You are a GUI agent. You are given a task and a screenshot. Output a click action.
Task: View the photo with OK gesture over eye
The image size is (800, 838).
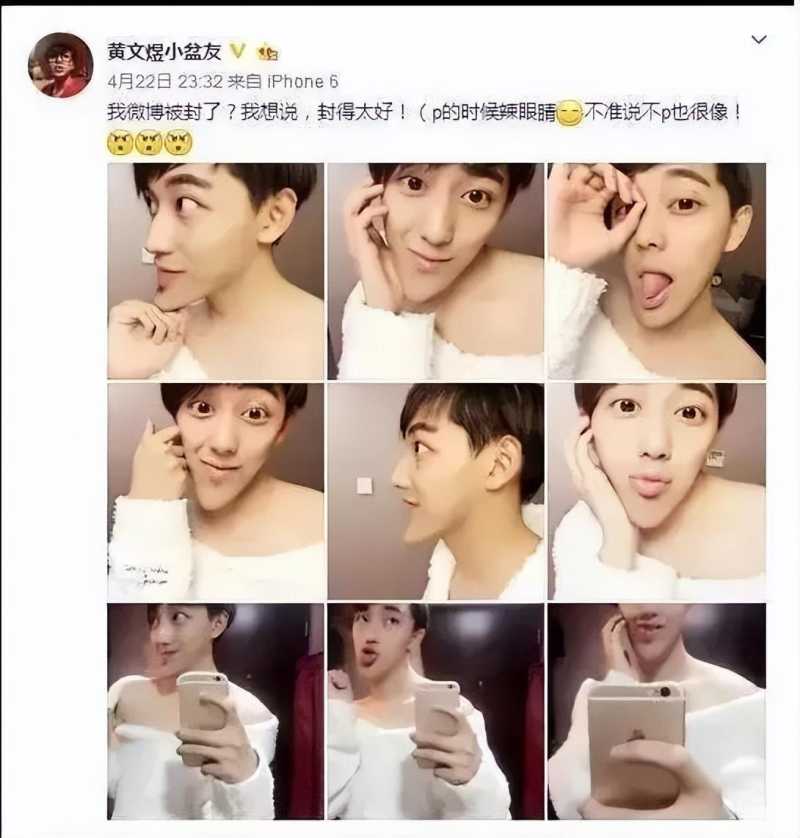656,271
